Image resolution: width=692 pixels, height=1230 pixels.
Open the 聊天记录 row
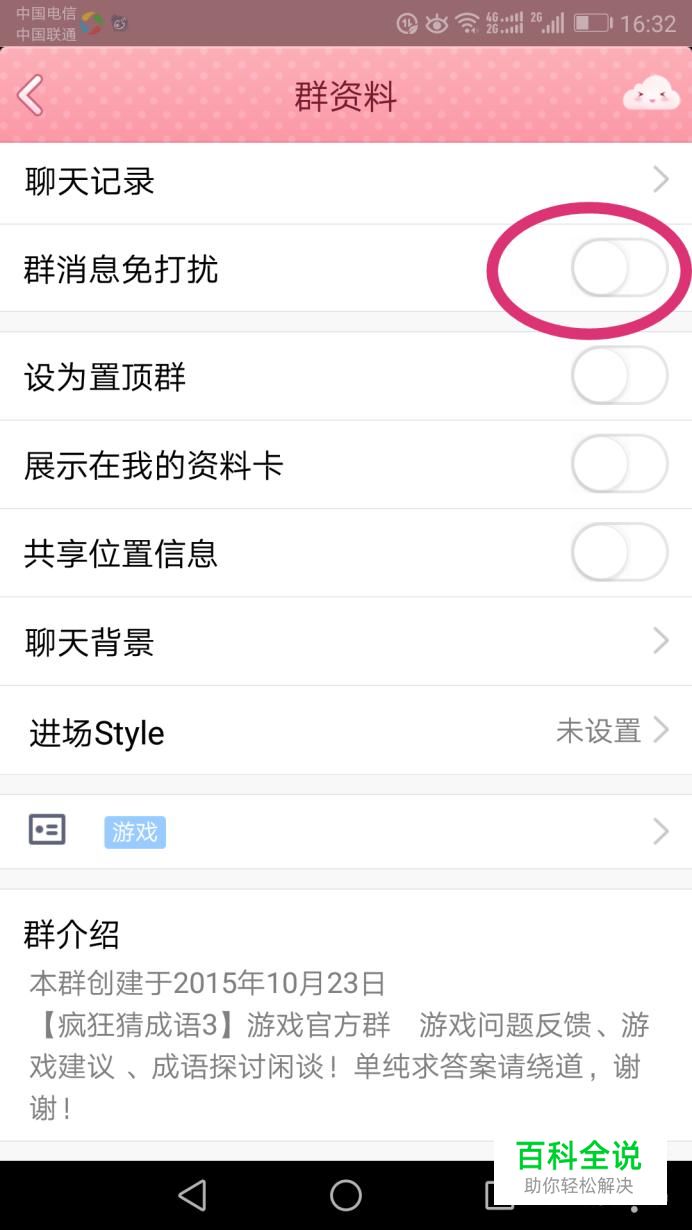(x=346, y=182)
